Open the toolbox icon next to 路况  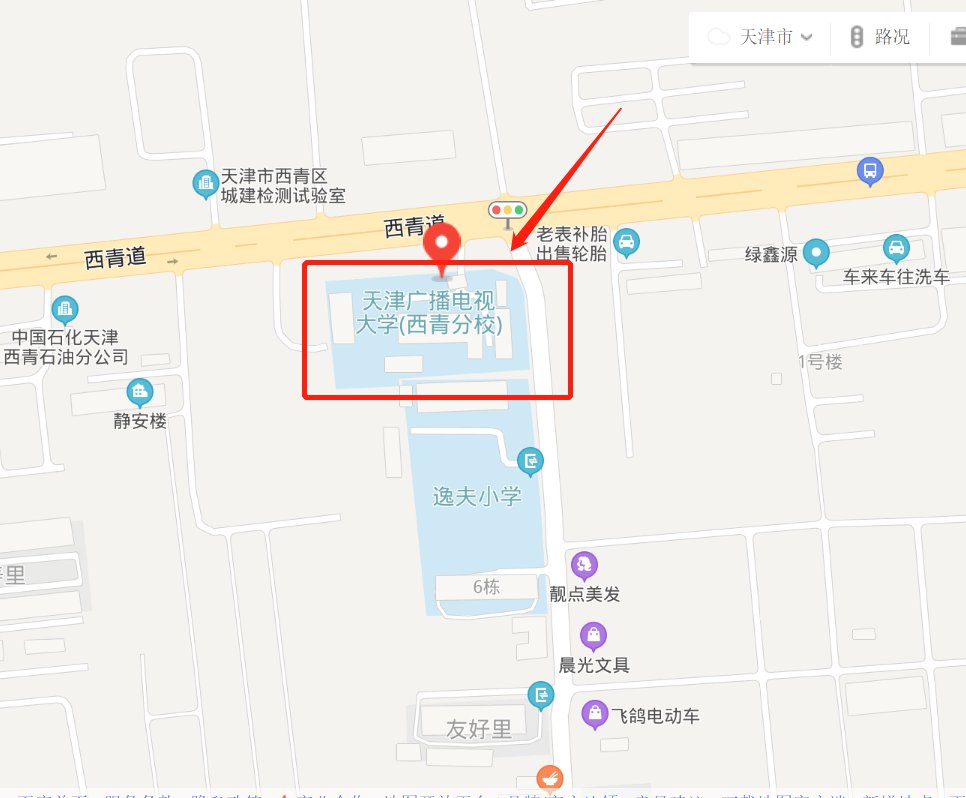point(953,37)
